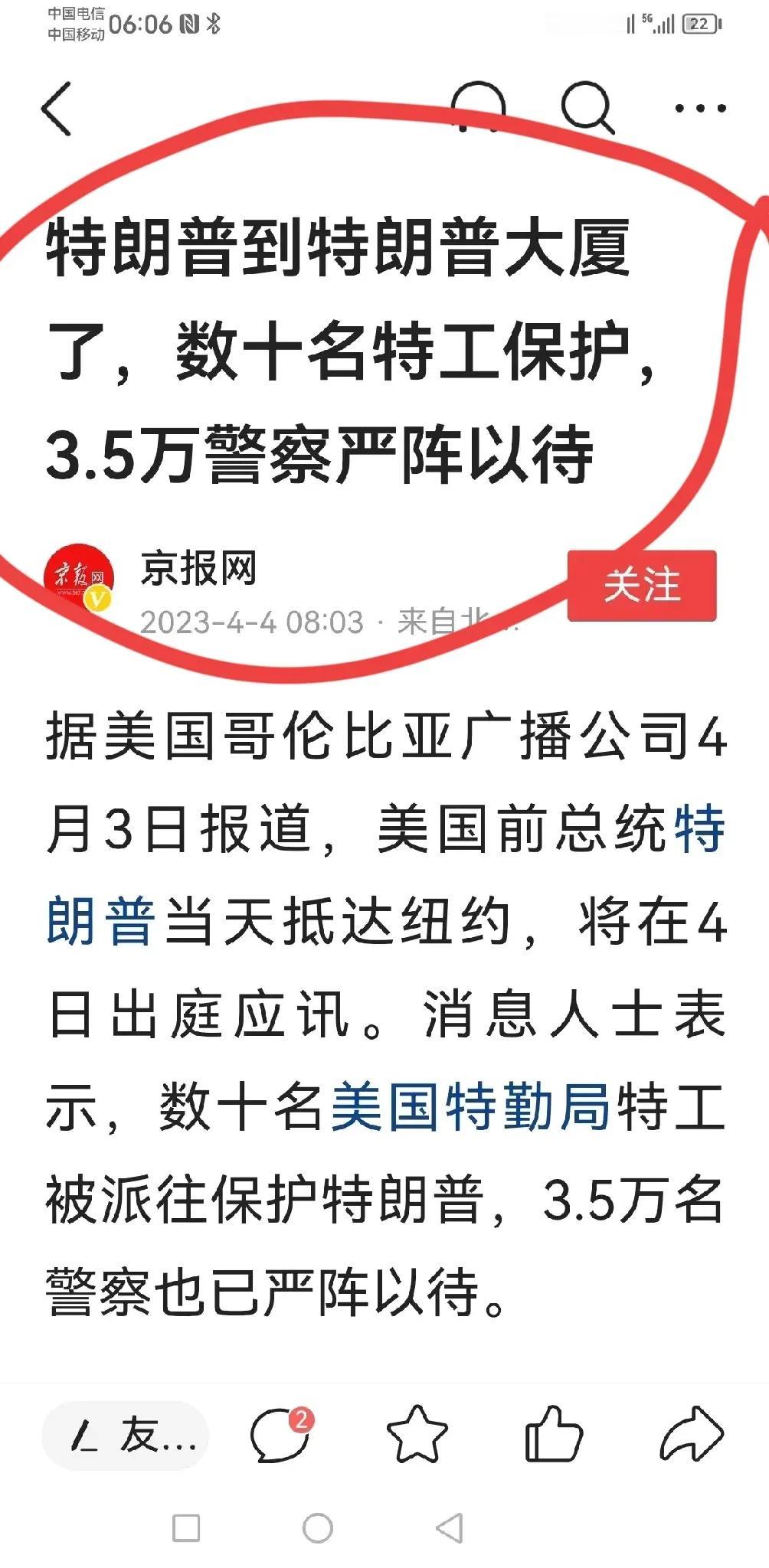Viewport: 769px width, 1568px height.
Task: Tap the comment input box at bottom
Action: point(126,1436)
